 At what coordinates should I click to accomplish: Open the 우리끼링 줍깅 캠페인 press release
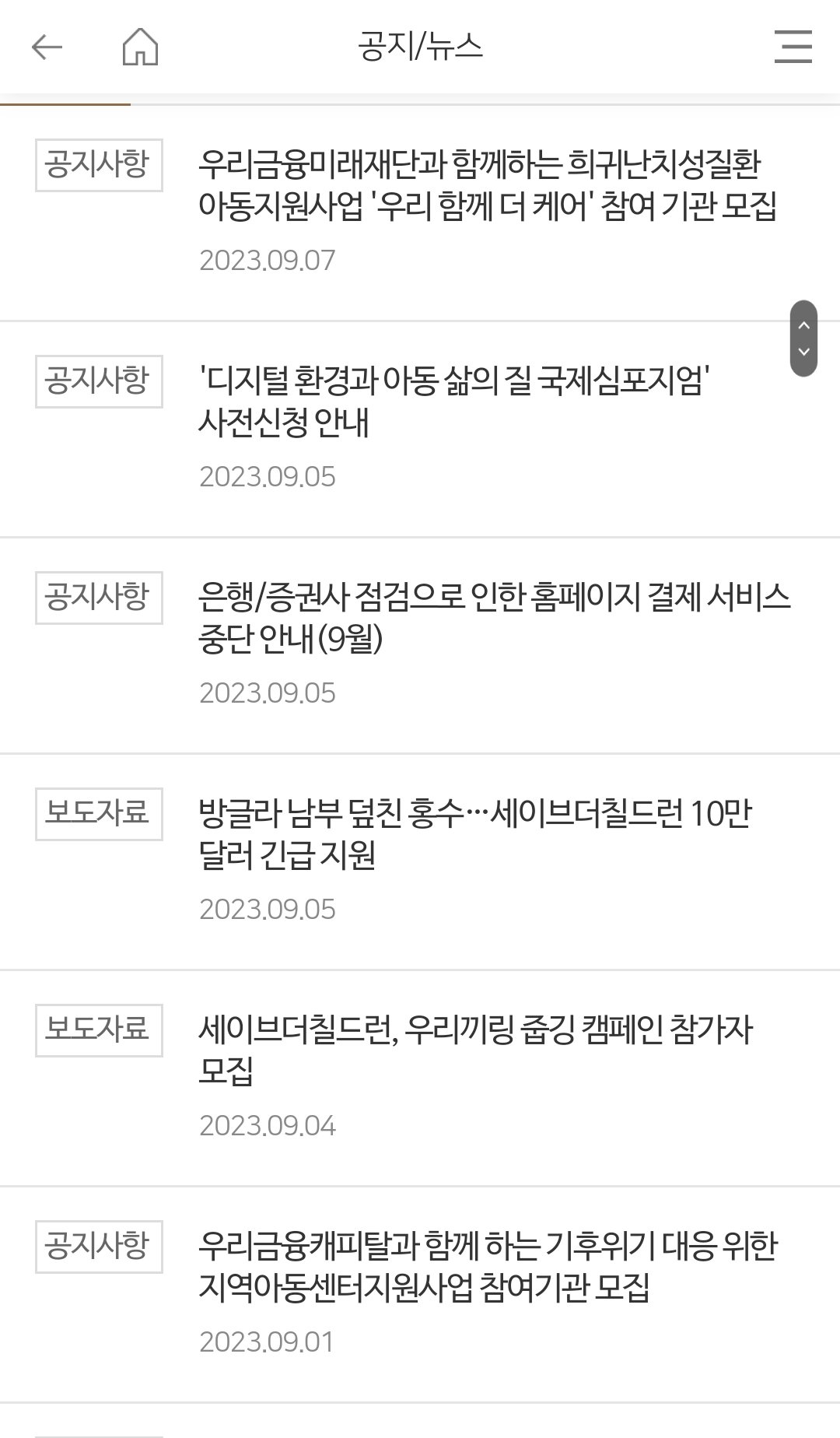420,1078
